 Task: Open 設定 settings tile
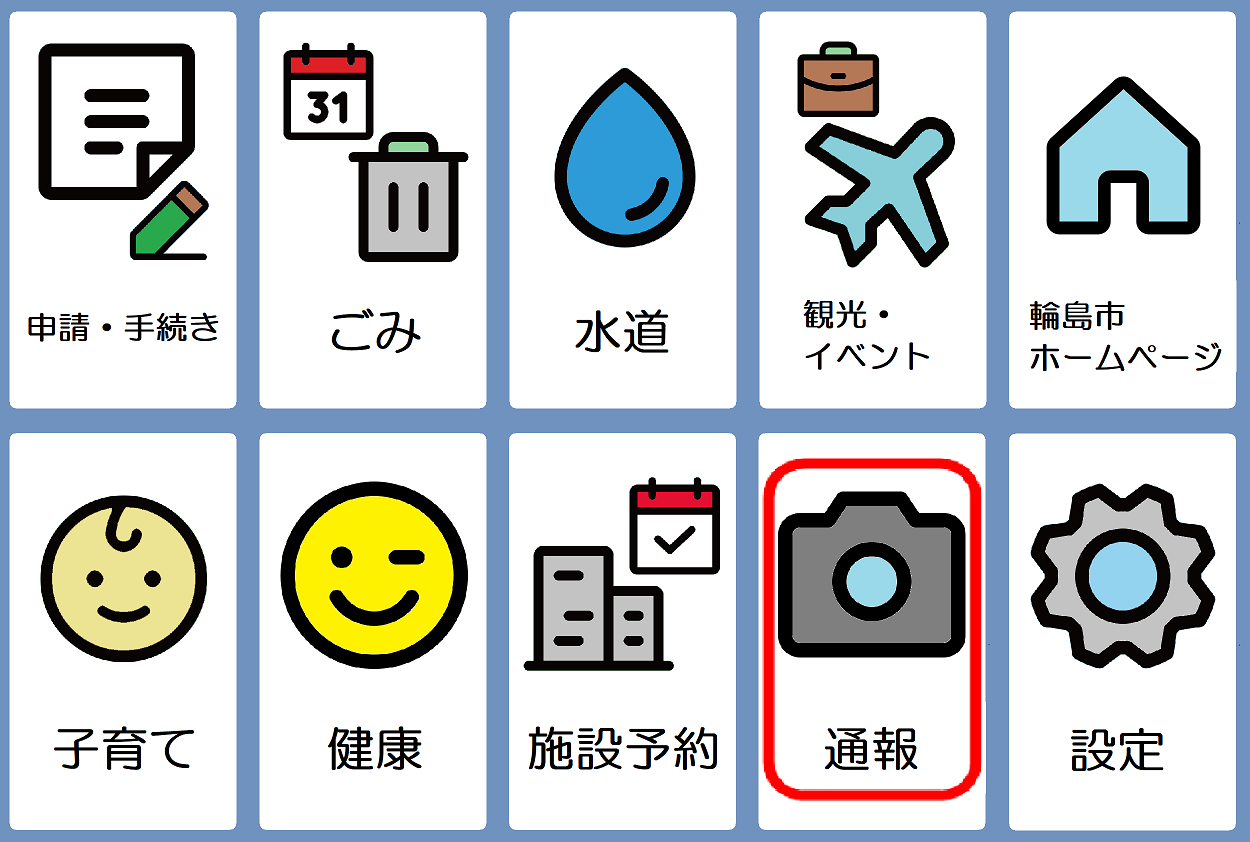click(1122, 630)
